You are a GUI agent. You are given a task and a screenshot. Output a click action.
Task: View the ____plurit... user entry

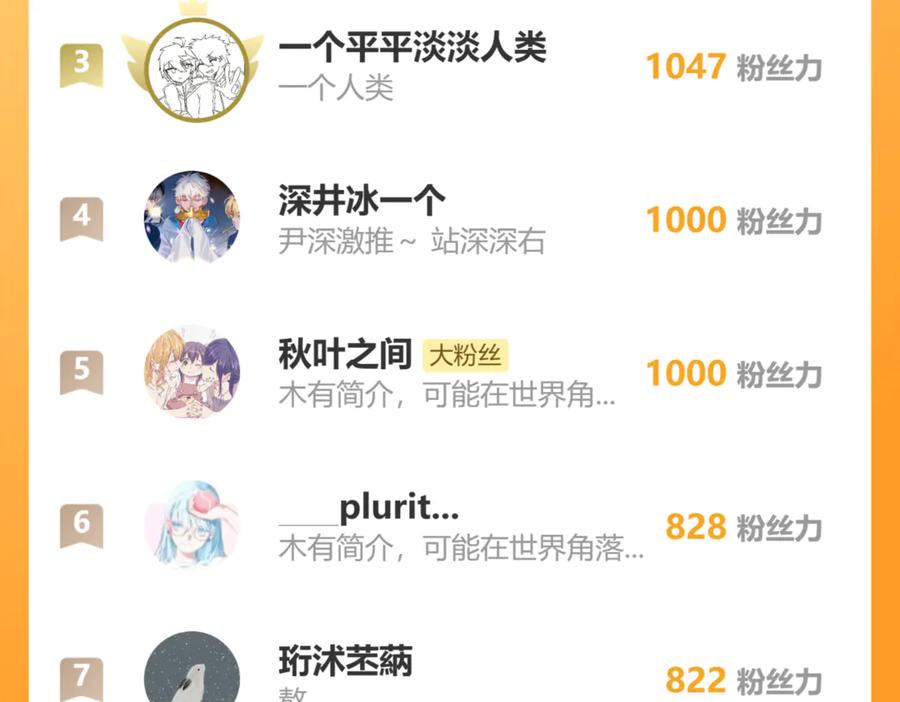pos(450,525)
